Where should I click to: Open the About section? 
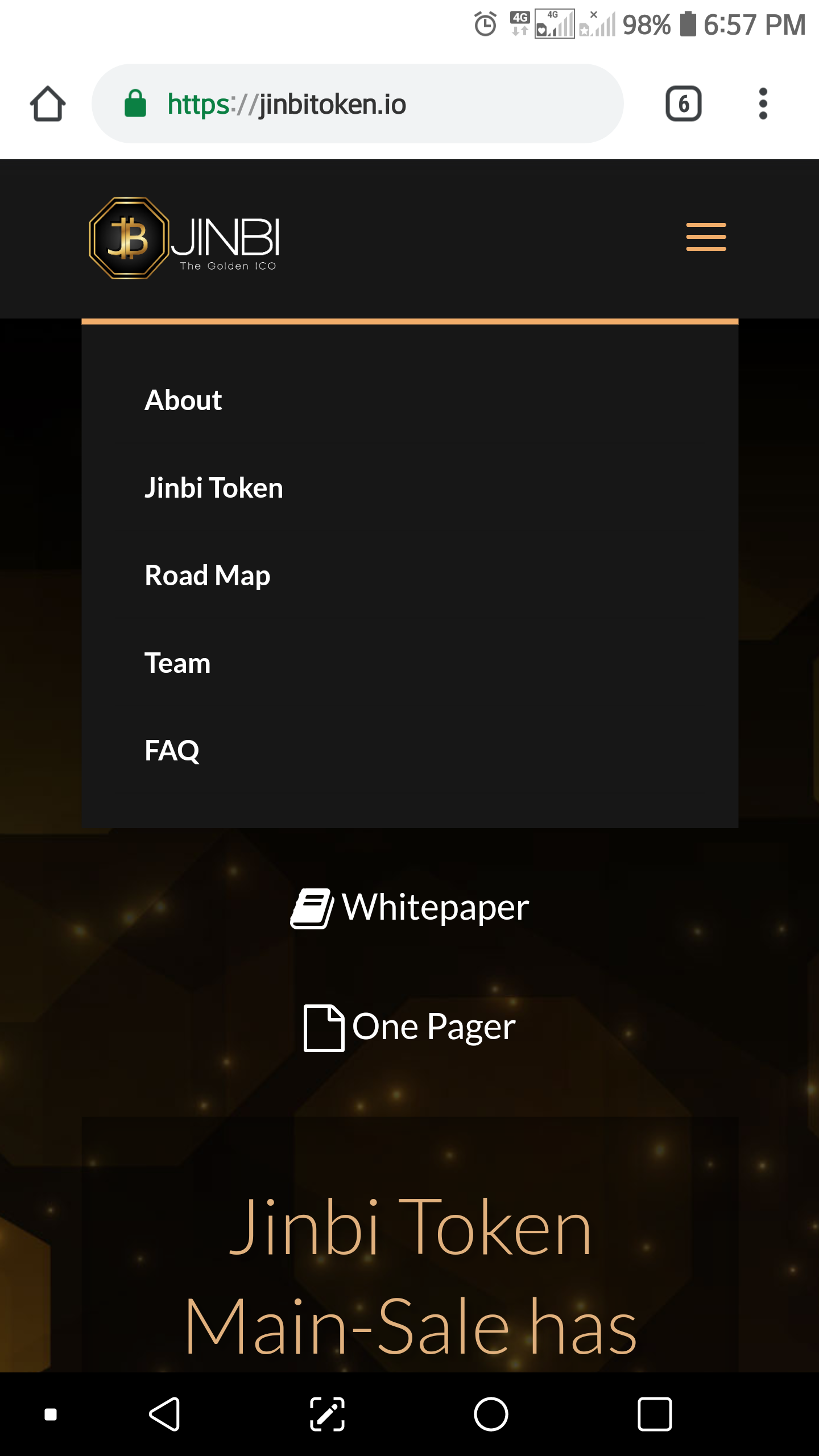[183, 400]
